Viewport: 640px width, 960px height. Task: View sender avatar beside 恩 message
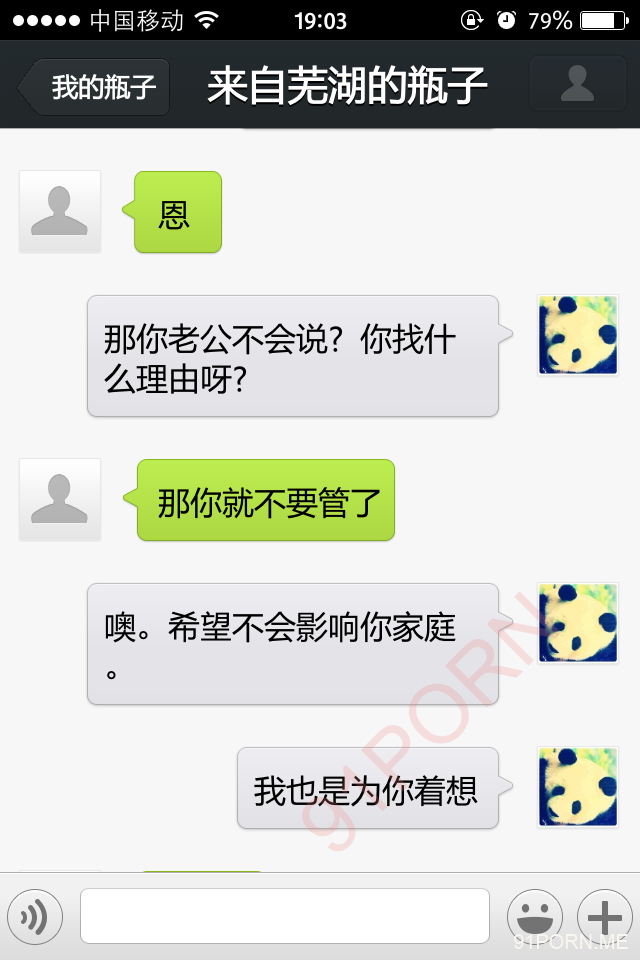60,211
